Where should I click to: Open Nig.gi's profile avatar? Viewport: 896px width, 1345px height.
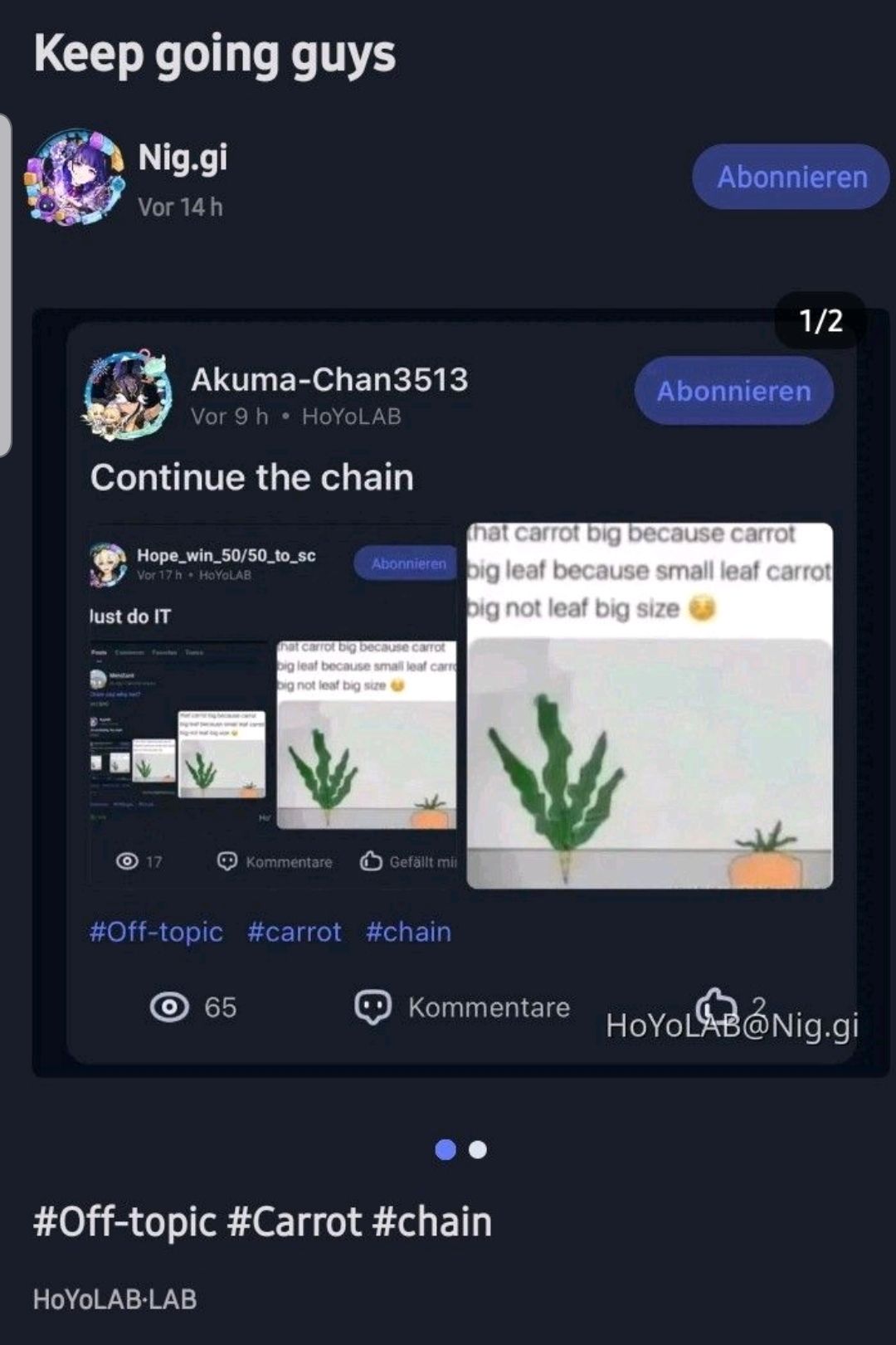click(75, 177)
